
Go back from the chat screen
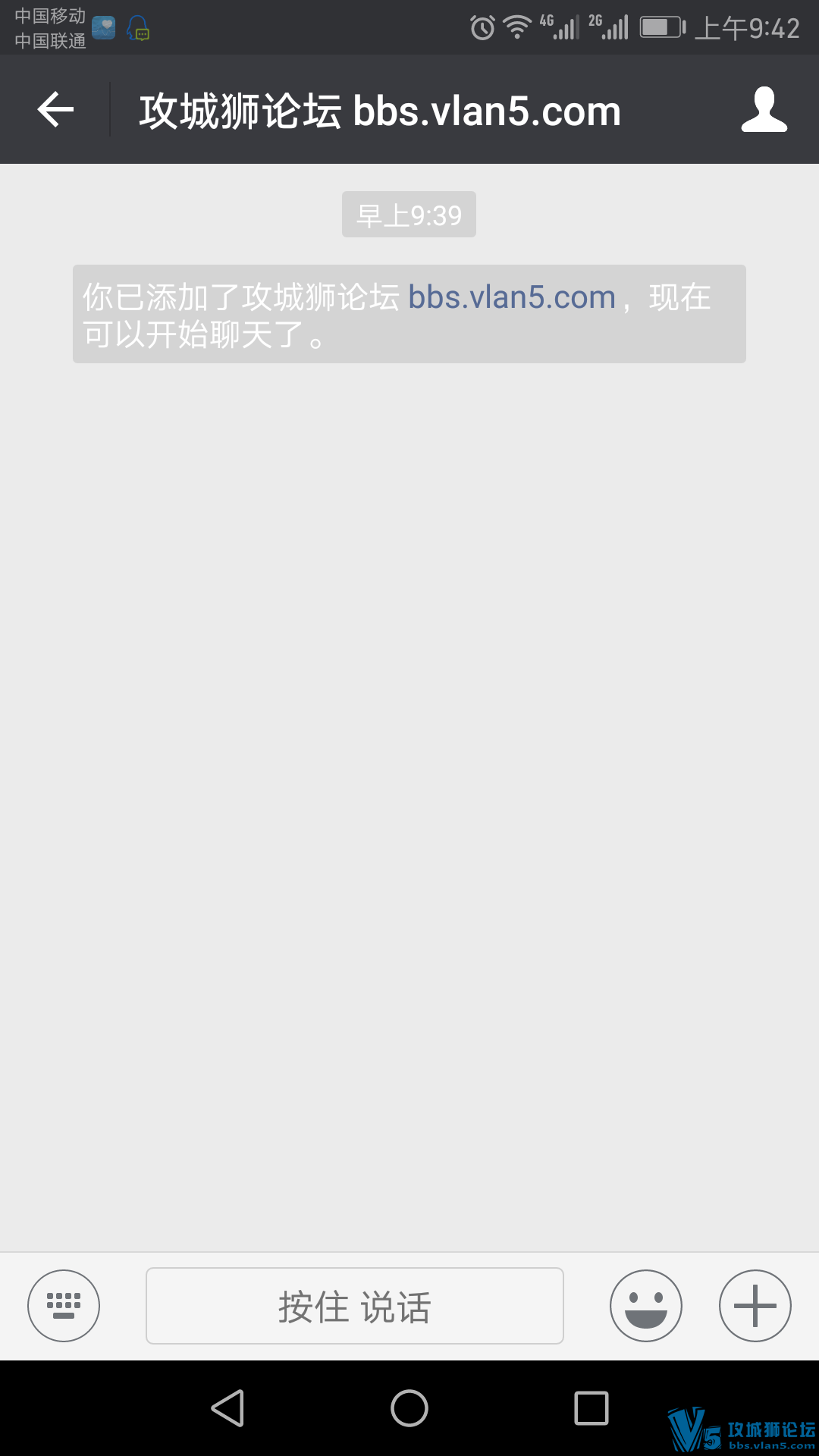pyautogui.click(x=55, y=110)
